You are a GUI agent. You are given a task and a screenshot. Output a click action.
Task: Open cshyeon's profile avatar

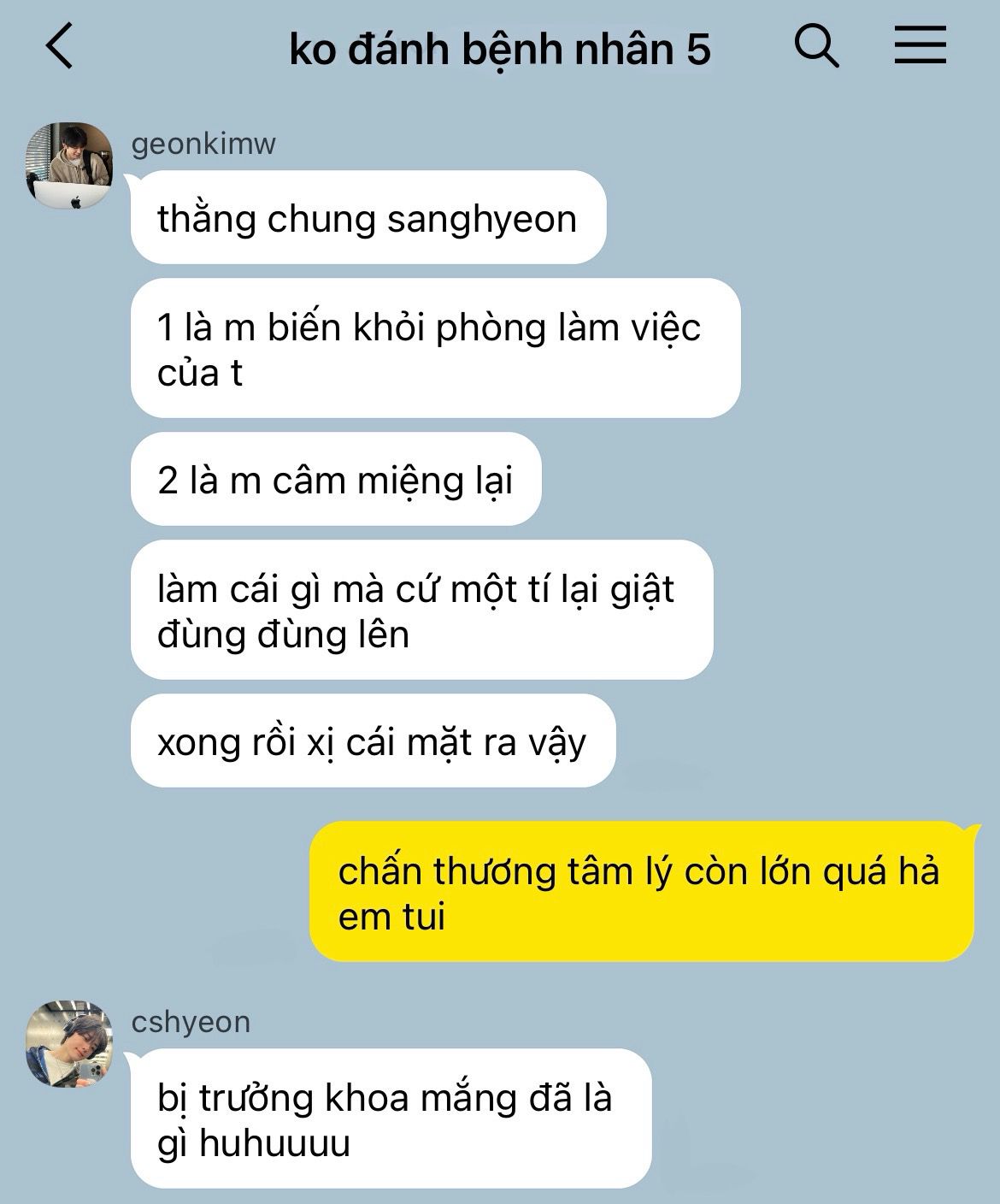coord(70,1043)
